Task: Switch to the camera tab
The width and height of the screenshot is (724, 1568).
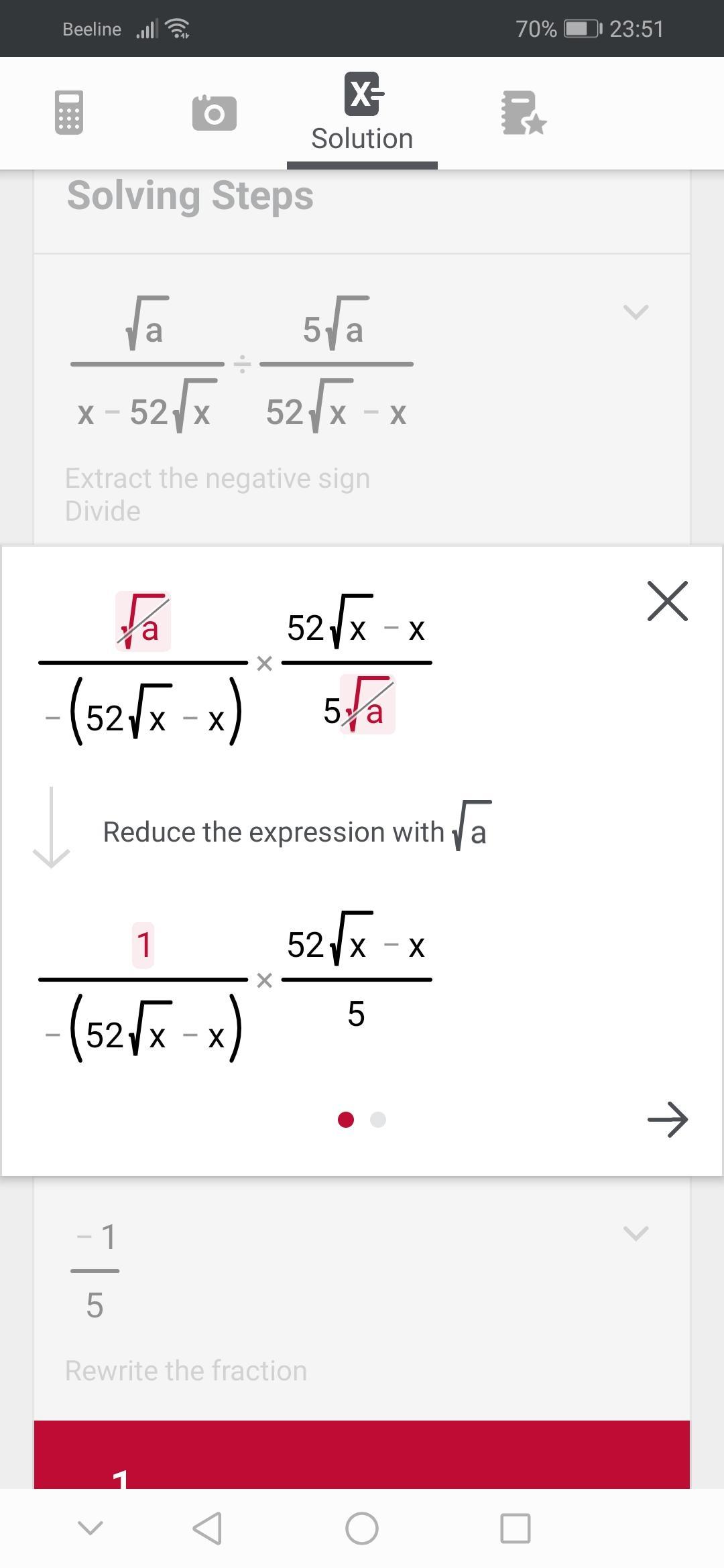Action: pos(214,113)
